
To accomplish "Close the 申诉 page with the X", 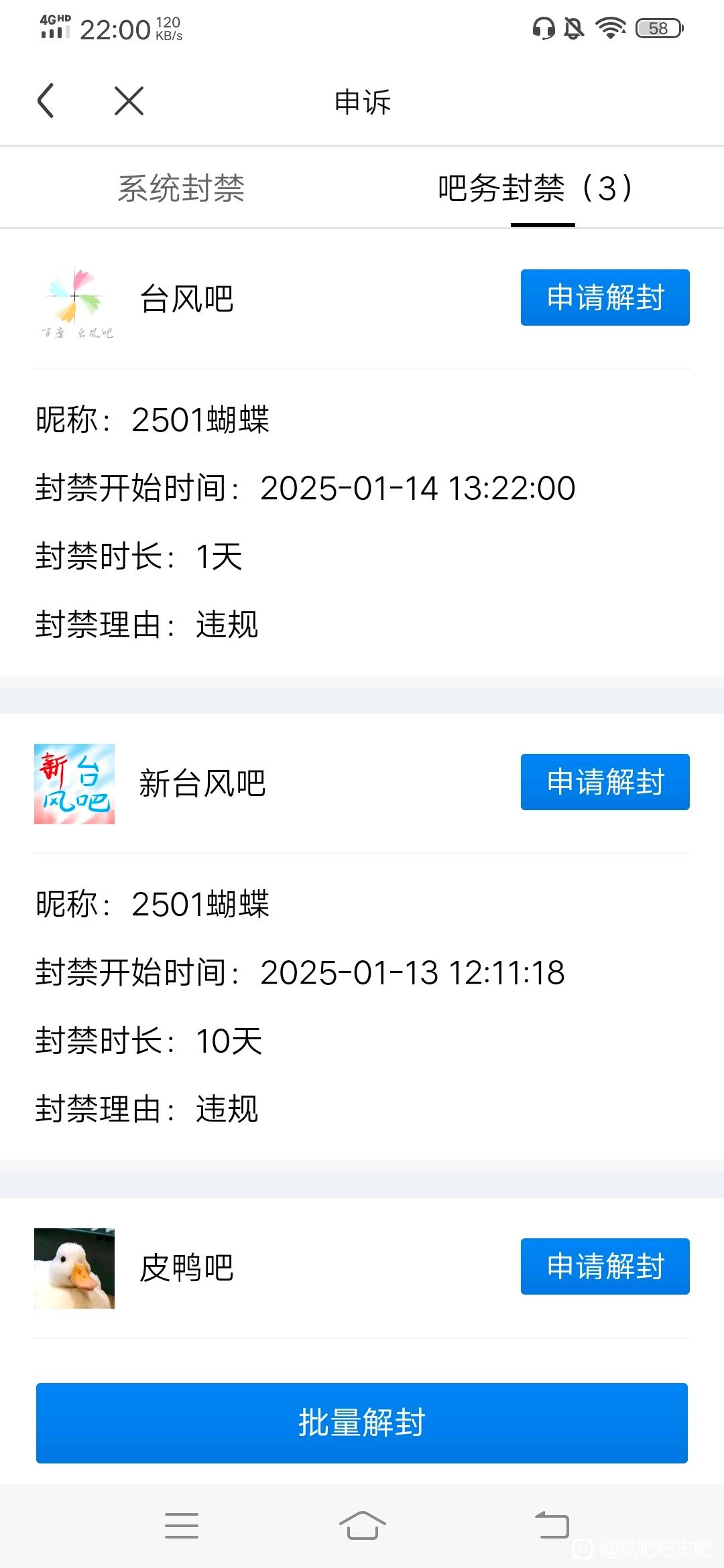I will pyautogui.click(x=129, y=101).
